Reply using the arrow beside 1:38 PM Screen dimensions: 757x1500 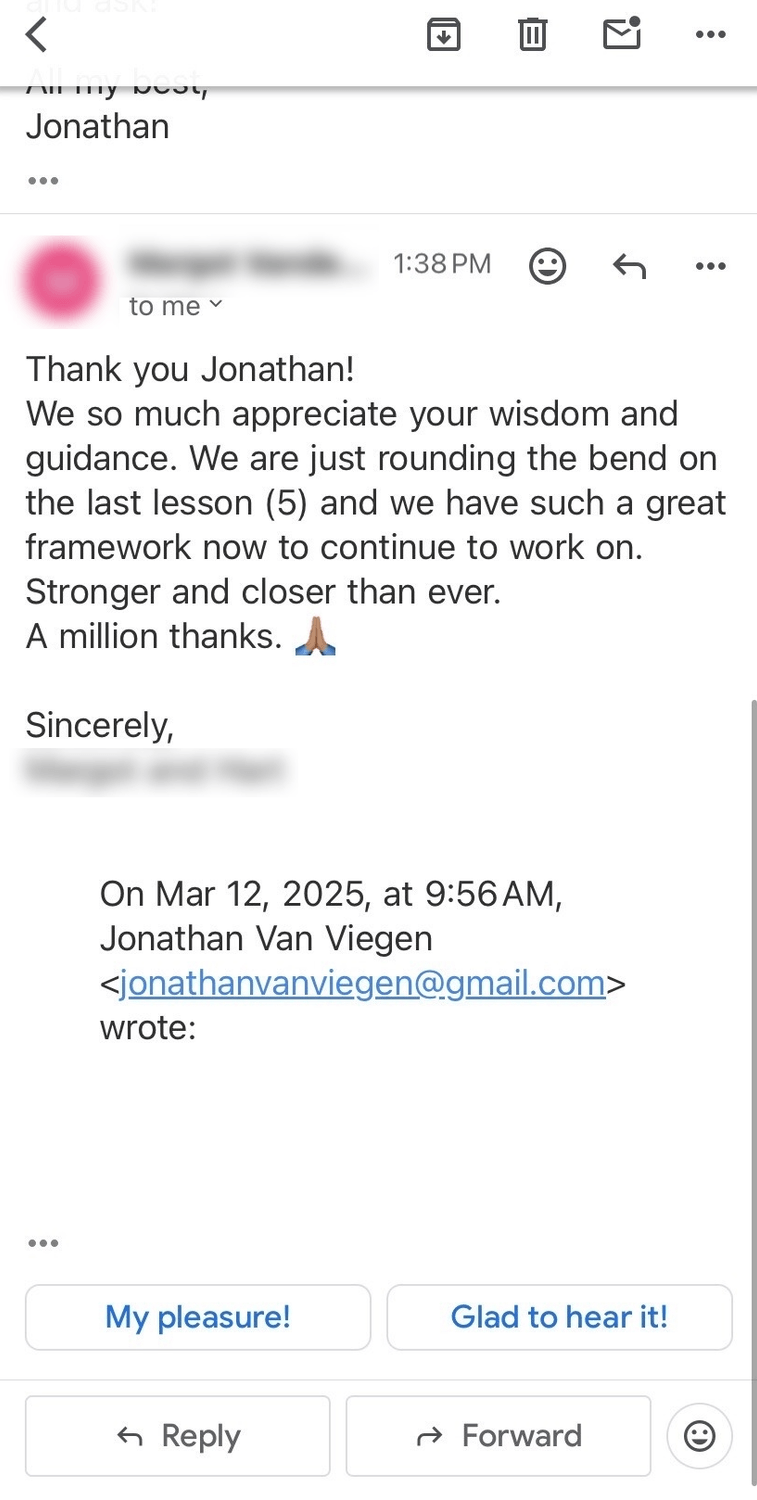click(629, 266)
